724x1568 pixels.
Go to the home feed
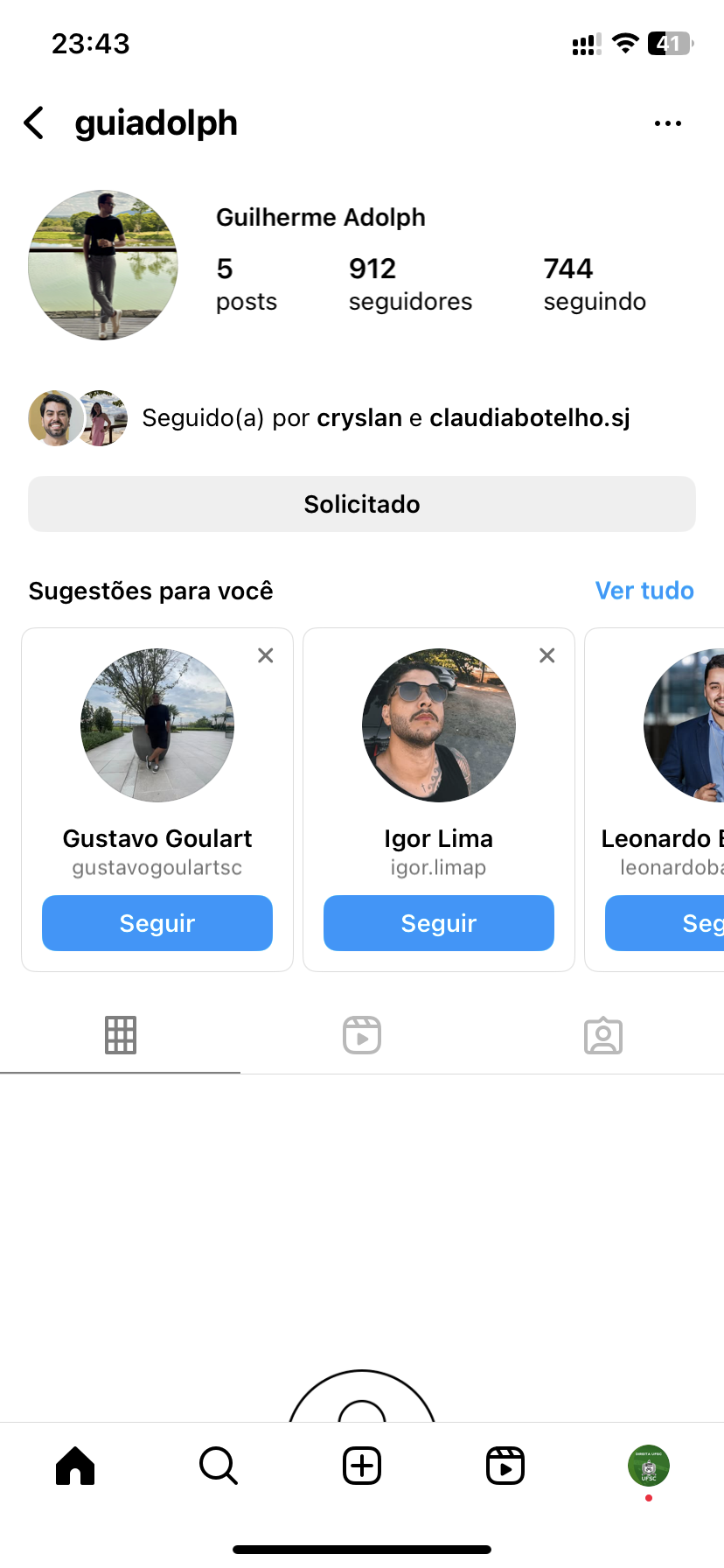(x=75, y=1466)
